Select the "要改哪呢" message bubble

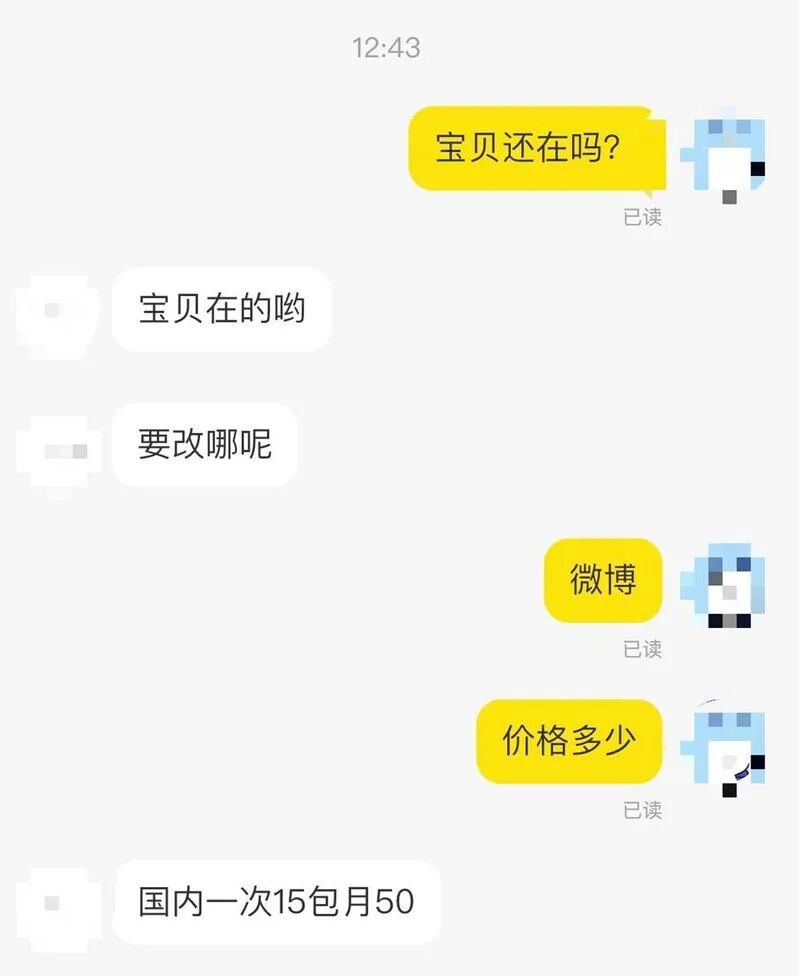(x=203, y=446)
